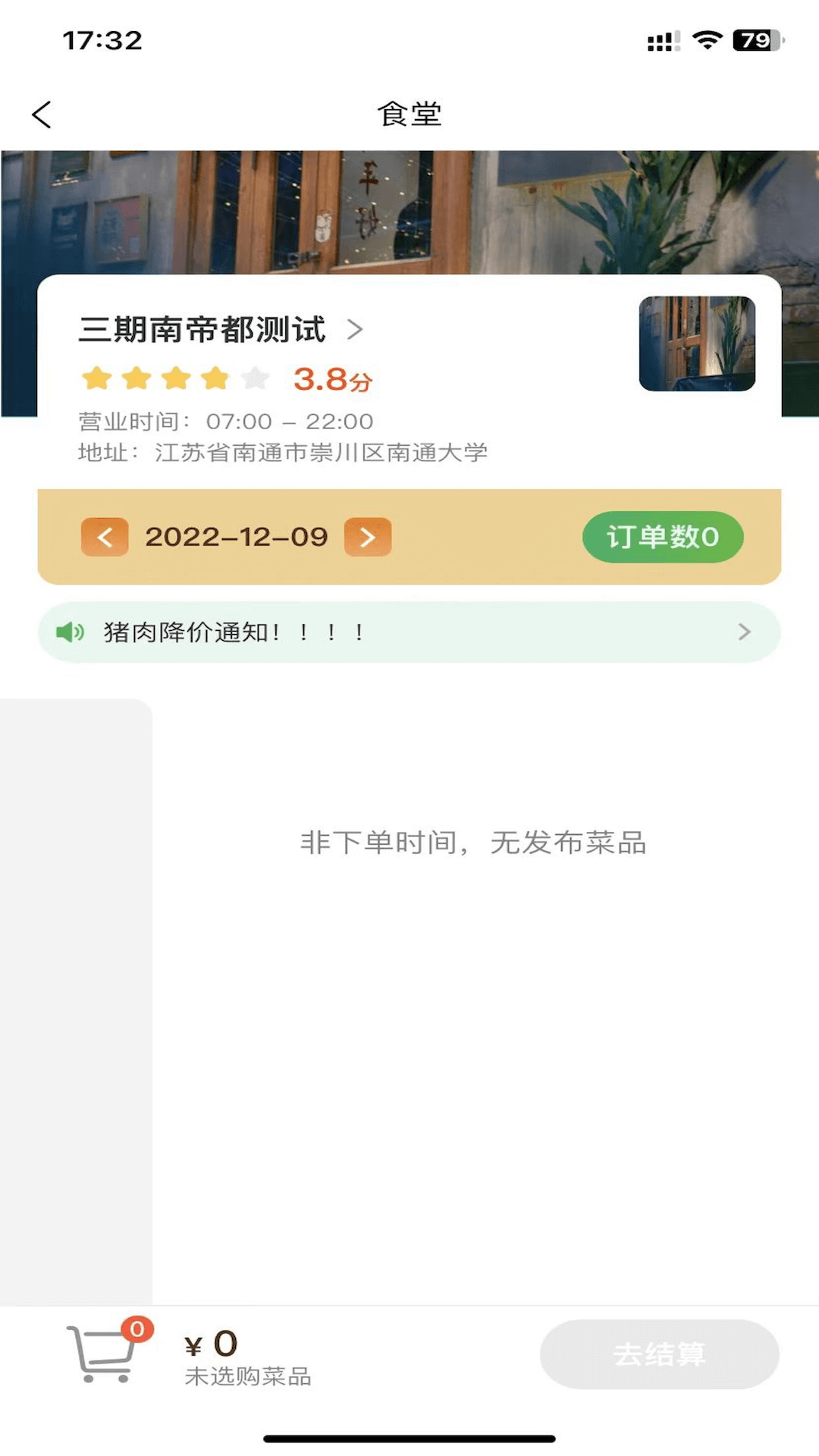Select the 食堂 title at top

click(409, 112)
